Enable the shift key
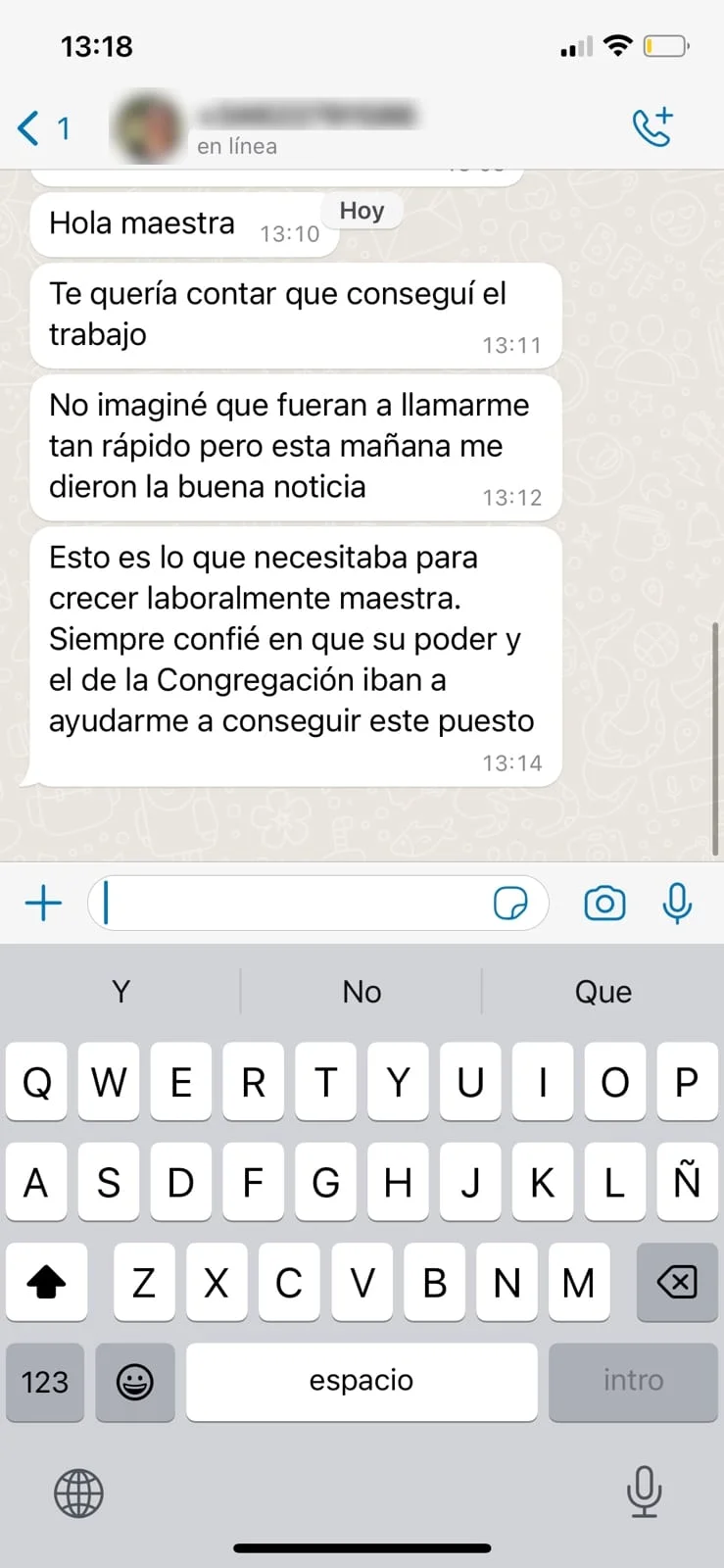724x1568 pixels. coord(46,1282)
